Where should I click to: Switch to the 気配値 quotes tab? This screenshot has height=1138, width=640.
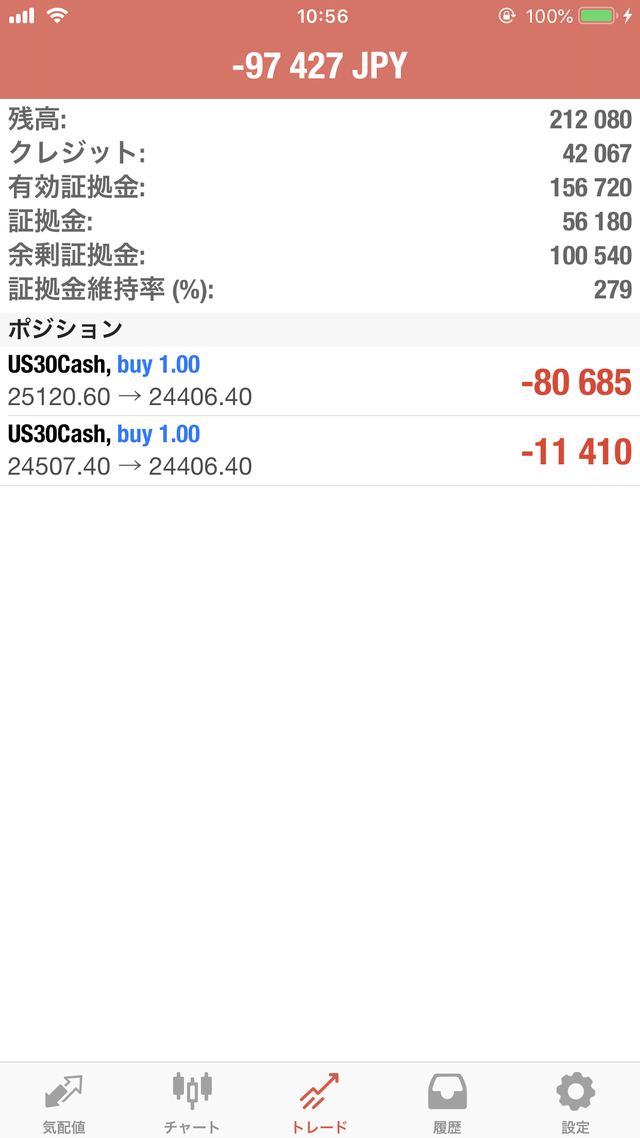click(x=64, y=1100)
